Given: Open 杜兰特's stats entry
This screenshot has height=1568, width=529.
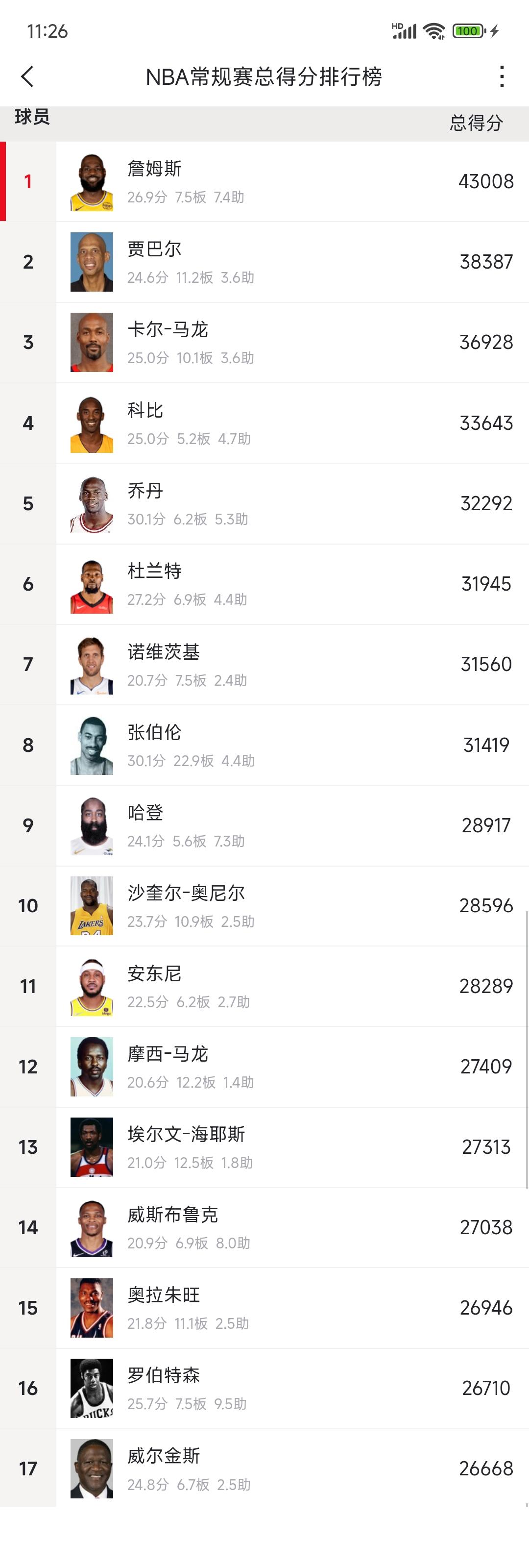Looking at the screenshot, I should click(x=264, y=583).
